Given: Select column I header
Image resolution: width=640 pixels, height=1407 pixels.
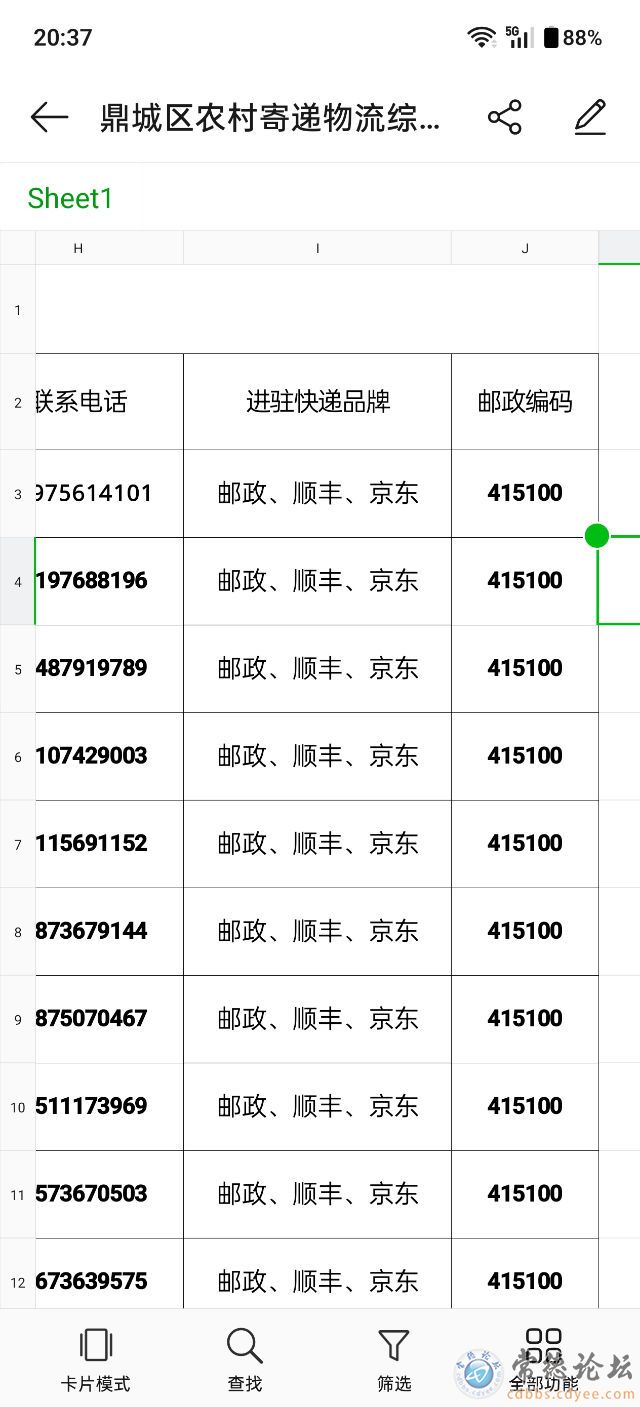Looking at the screenshot, I should (317, 248).
